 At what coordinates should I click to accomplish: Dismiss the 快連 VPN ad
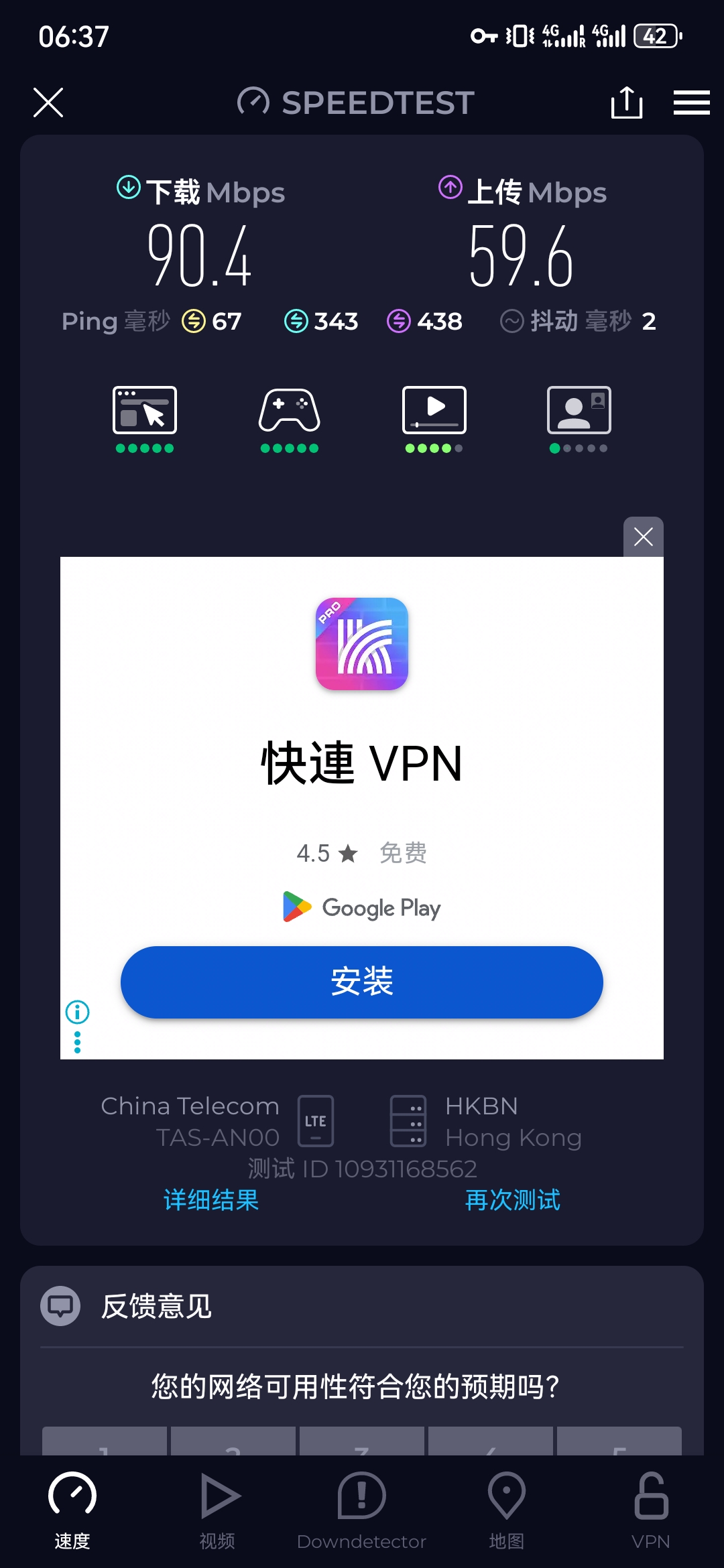point(643,536)
